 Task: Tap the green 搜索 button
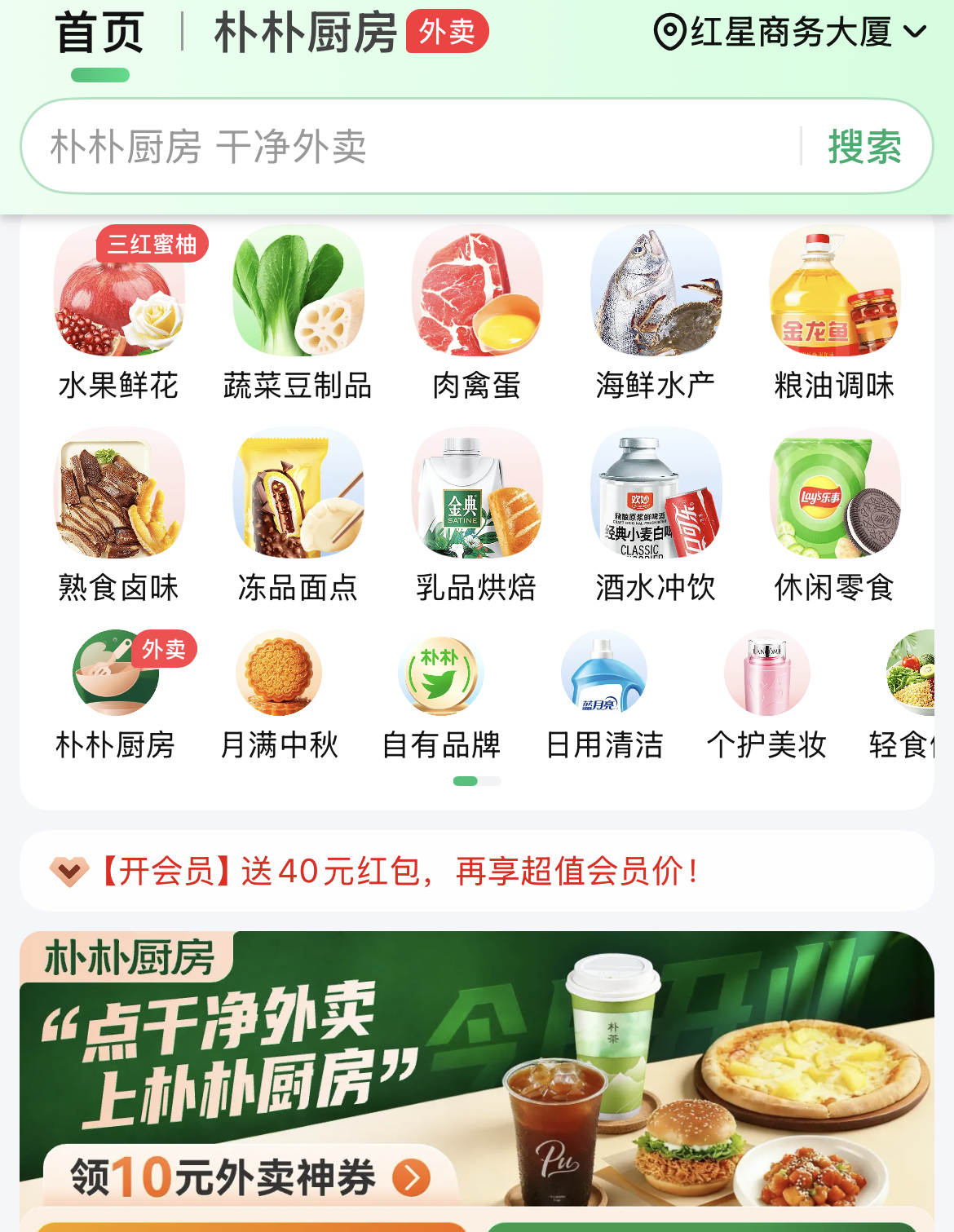tap(864, 147)
